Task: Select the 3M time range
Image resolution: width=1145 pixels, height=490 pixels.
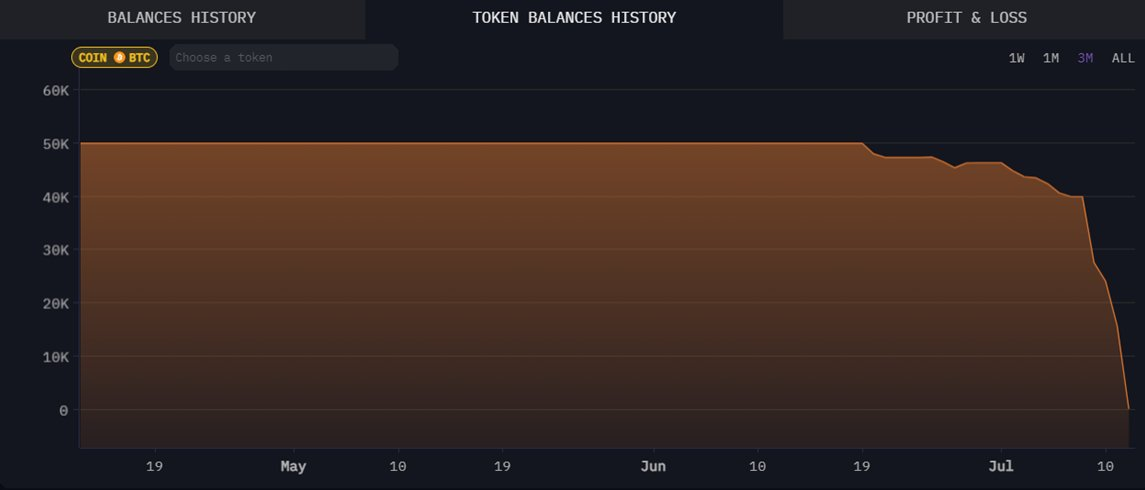Action: coord(1085,58)
